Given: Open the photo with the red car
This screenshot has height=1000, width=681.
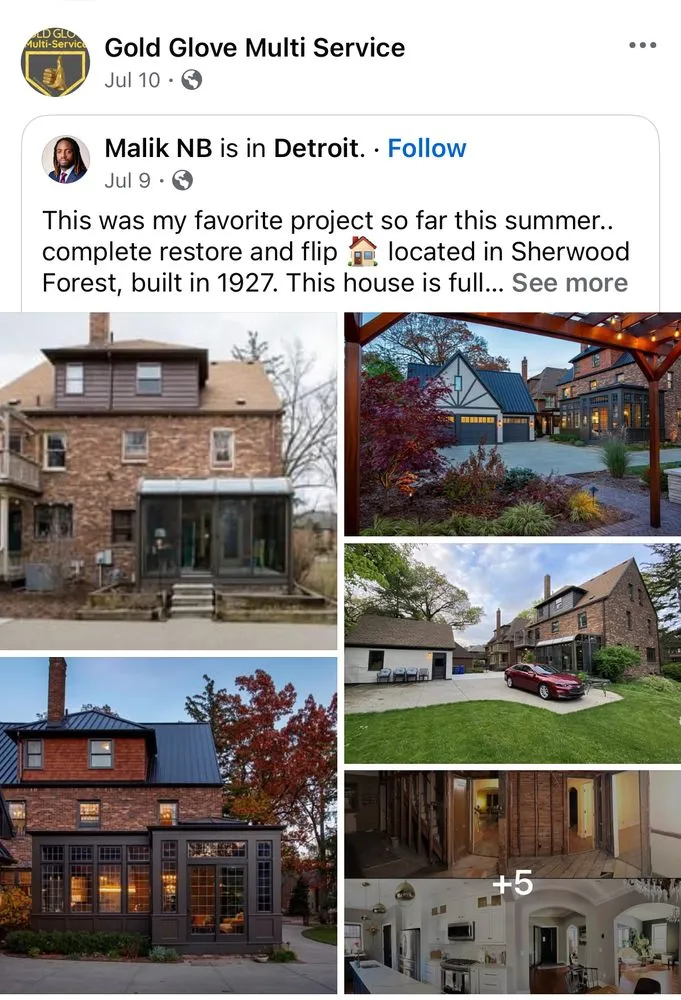Looking at the screenshot, I should click(512, 654).
